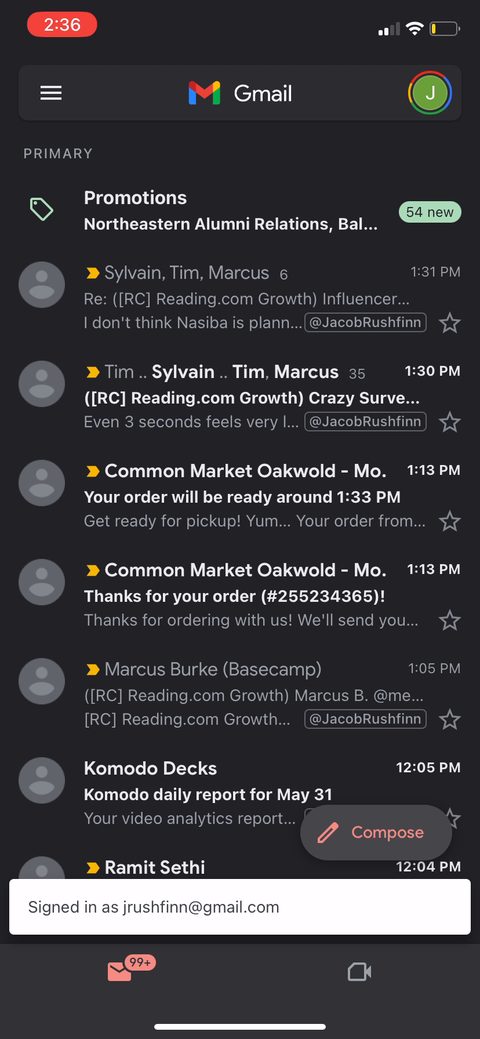The height and width of the screenshot is (1039, 480).
Task: Open the account avatar J
Action: click(430, 93)
